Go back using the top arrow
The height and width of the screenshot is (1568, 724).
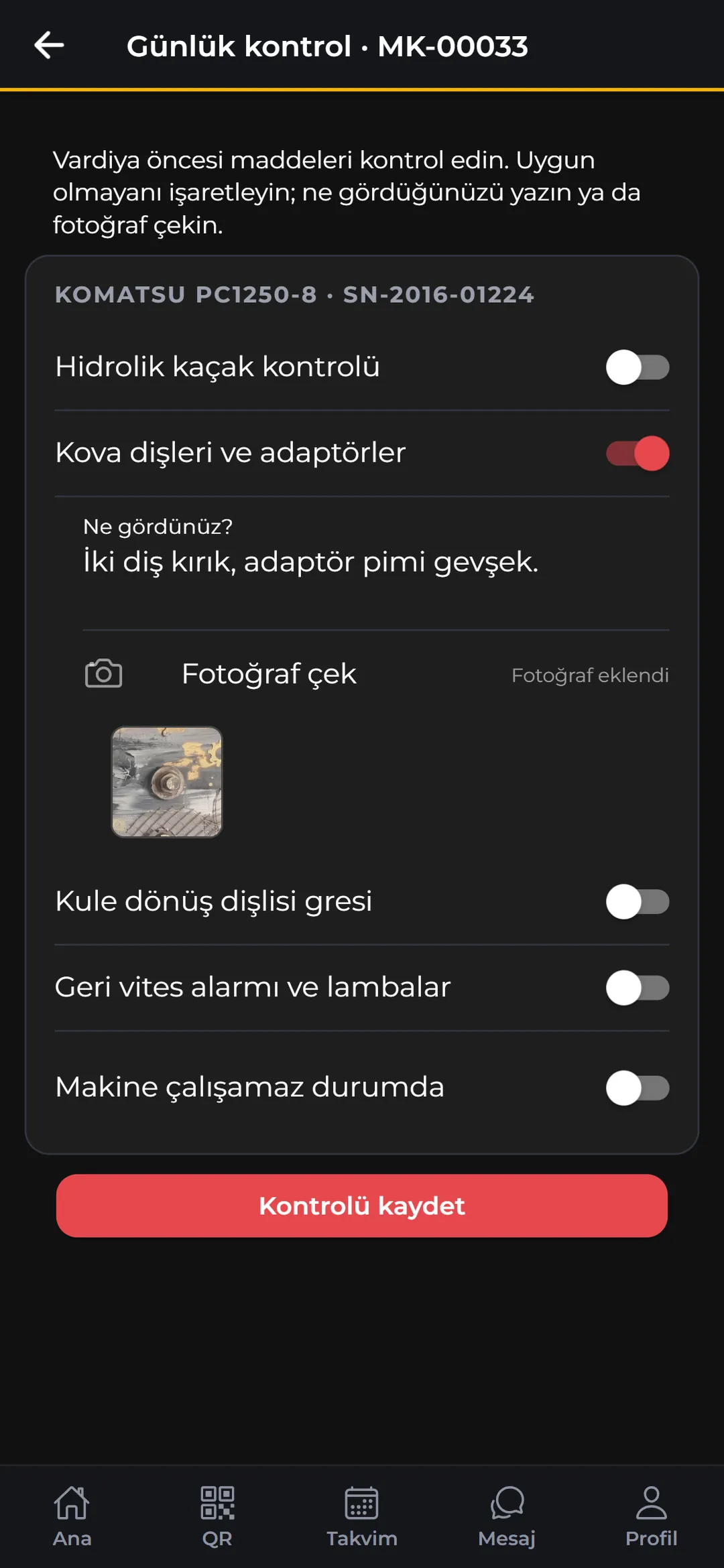point(49,46)
